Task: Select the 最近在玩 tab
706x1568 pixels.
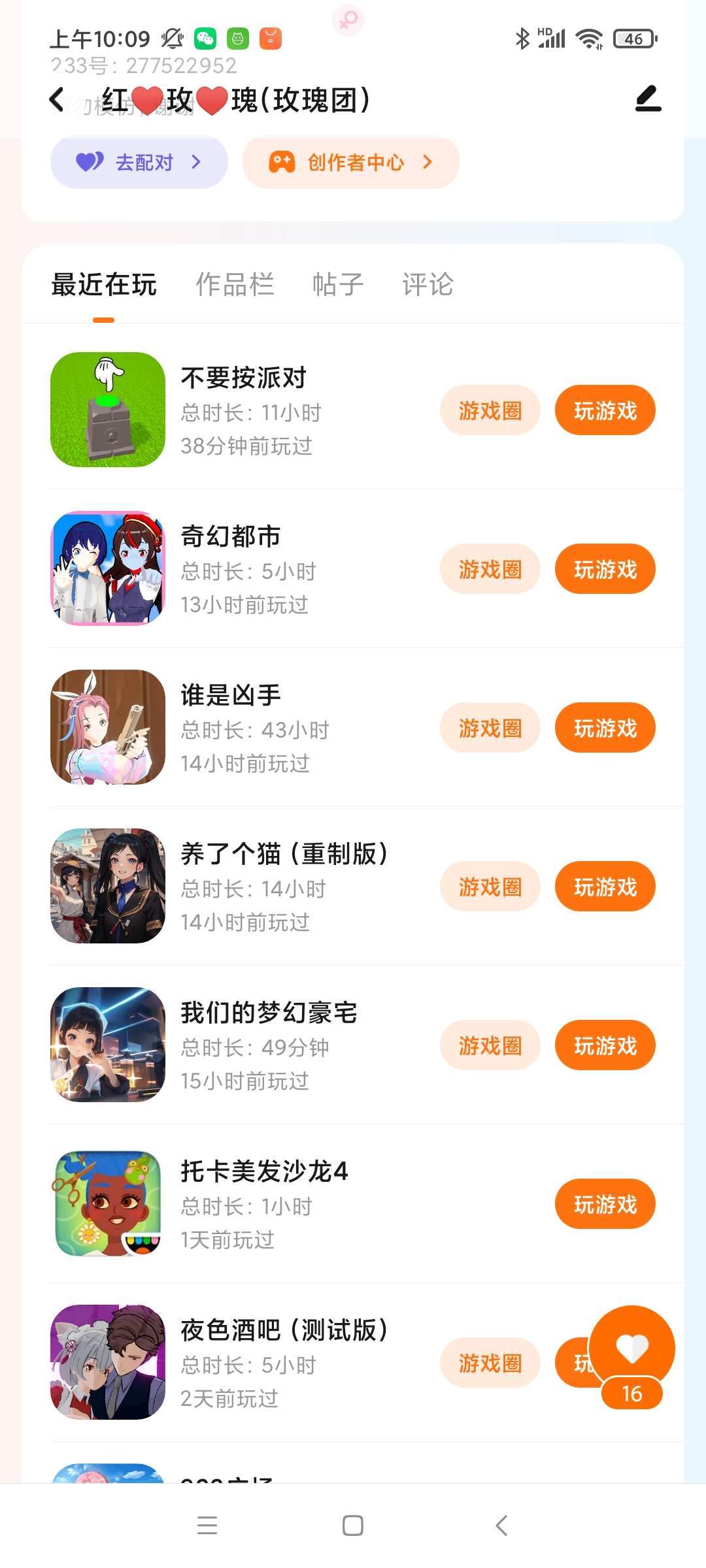Action: [x=104, y=285]
